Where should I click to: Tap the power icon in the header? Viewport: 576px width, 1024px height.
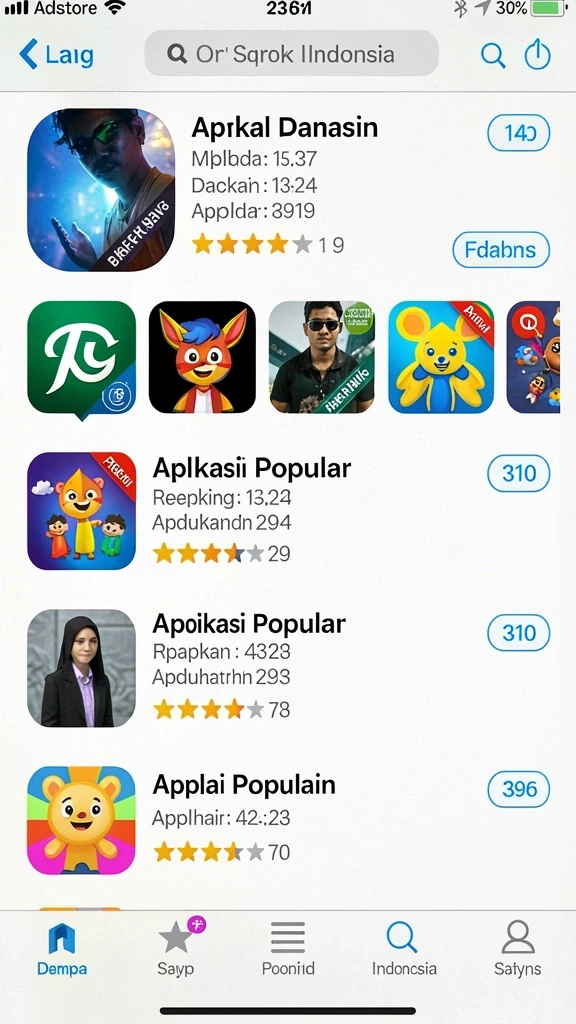(x=537, y=54)
